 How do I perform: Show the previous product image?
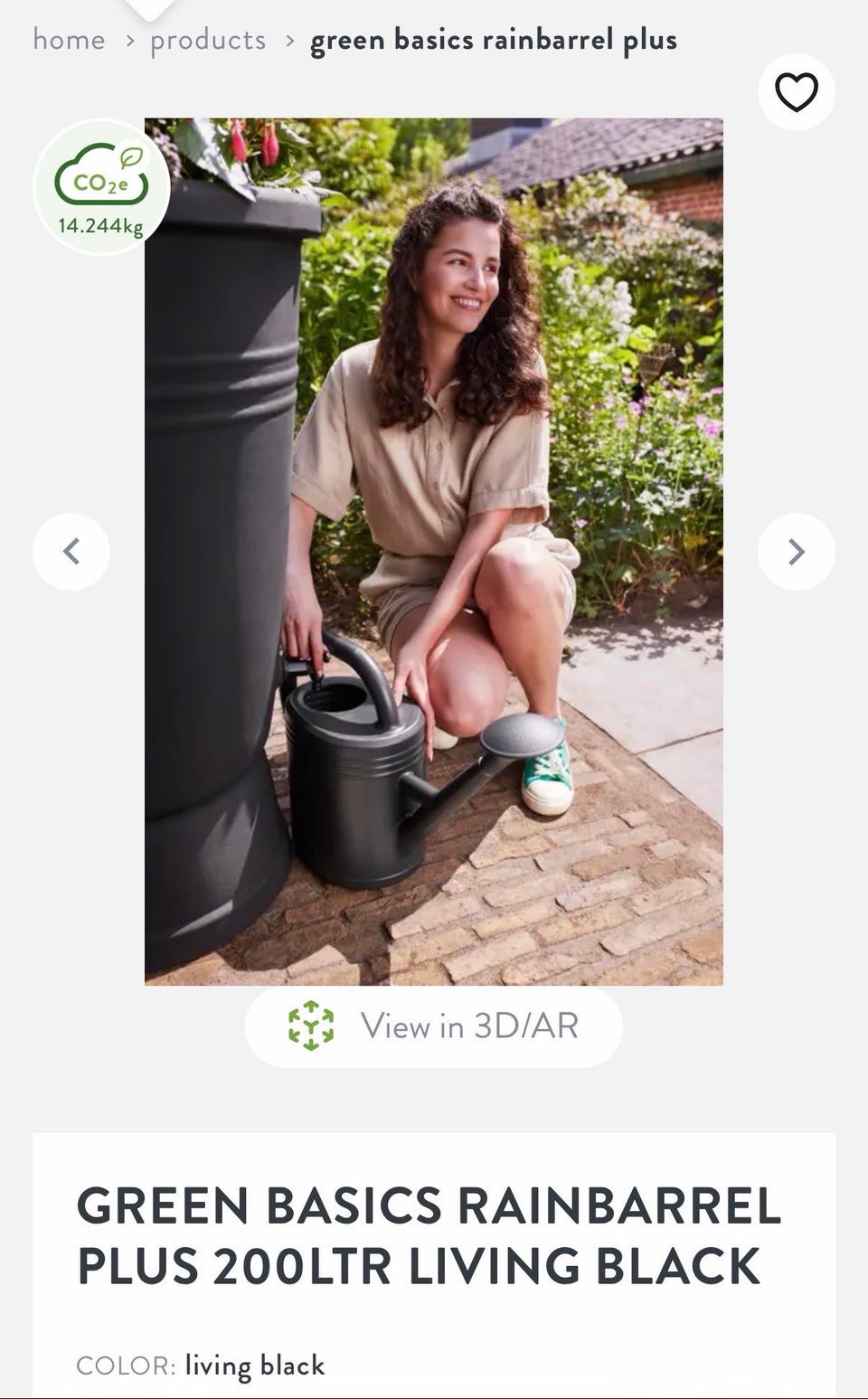(x=71, y=552)
